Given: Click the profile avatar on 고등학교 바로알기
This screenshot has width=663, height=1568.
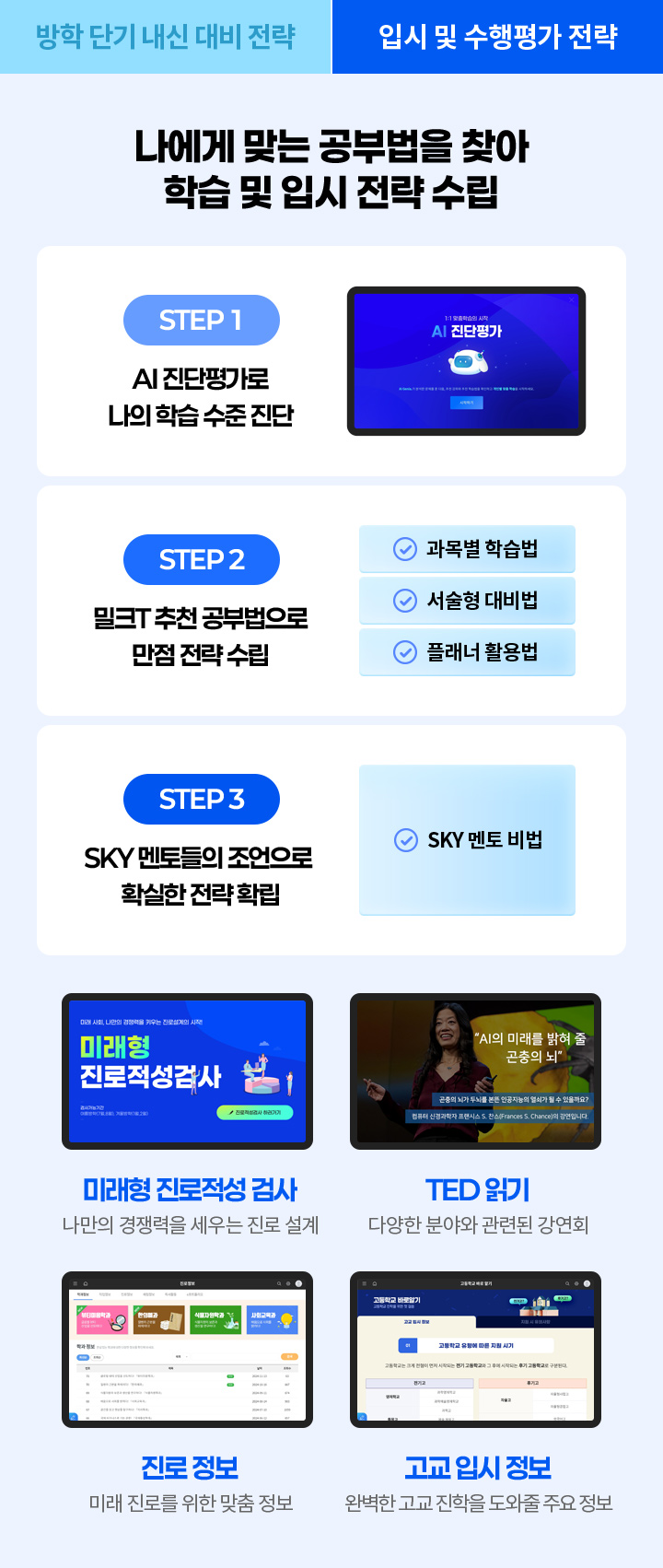Looking at the screenshot, I should pyautogui.click(x=586, y=1283).
